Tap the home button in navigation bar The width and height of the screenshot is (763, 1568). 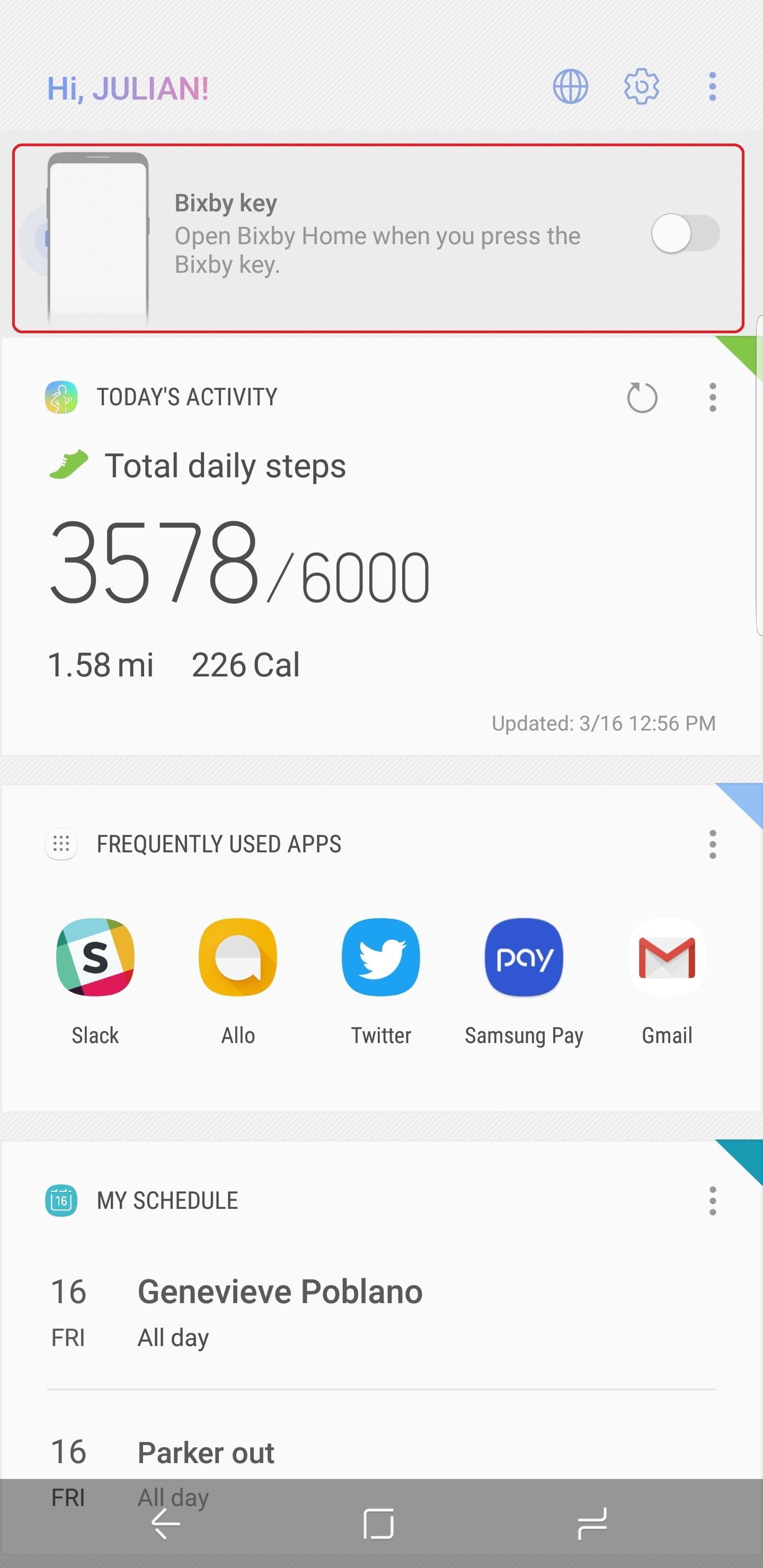[378, 1524]
